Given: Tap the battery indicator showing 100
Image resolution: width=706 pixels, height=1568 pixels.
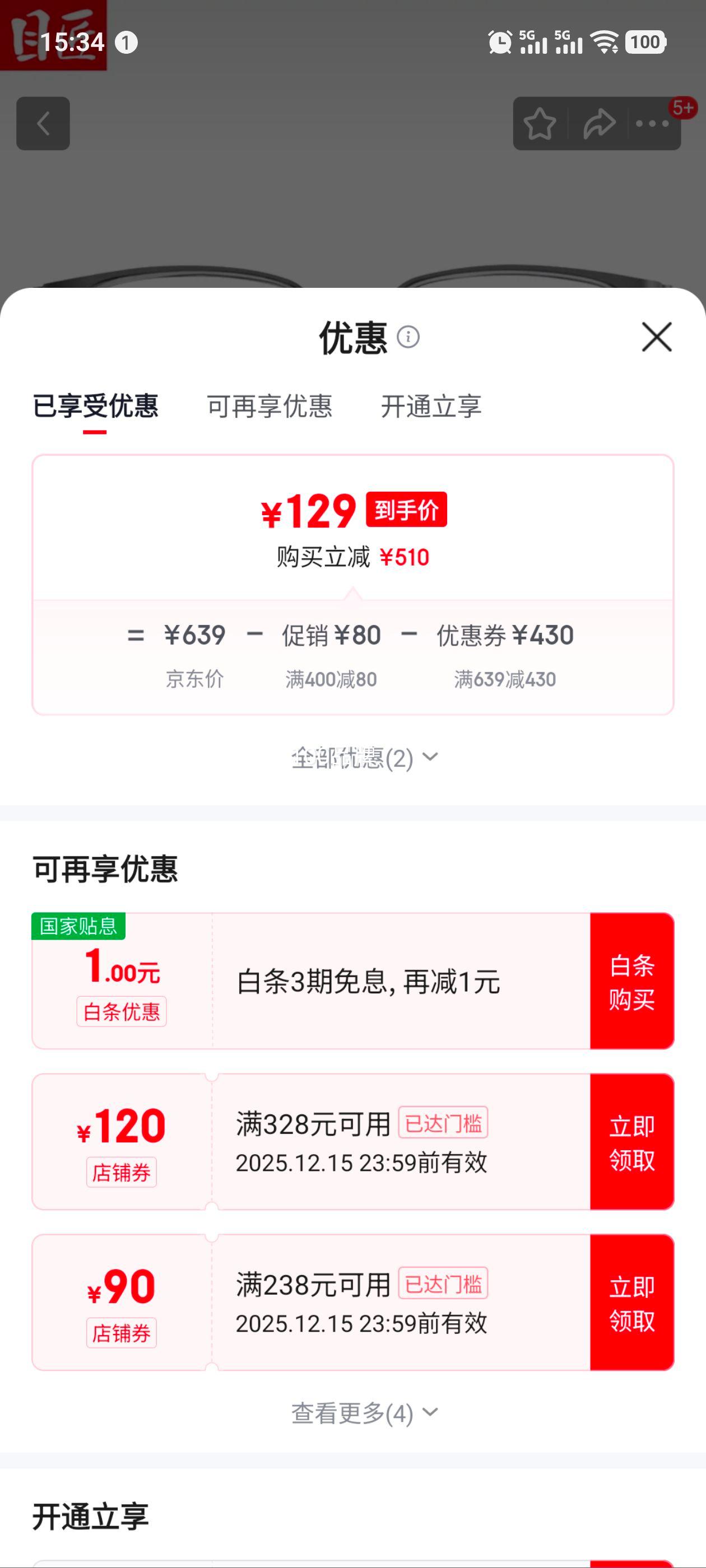Looking at the screenshot, I should pyautogui.click(x=645, y=43).
